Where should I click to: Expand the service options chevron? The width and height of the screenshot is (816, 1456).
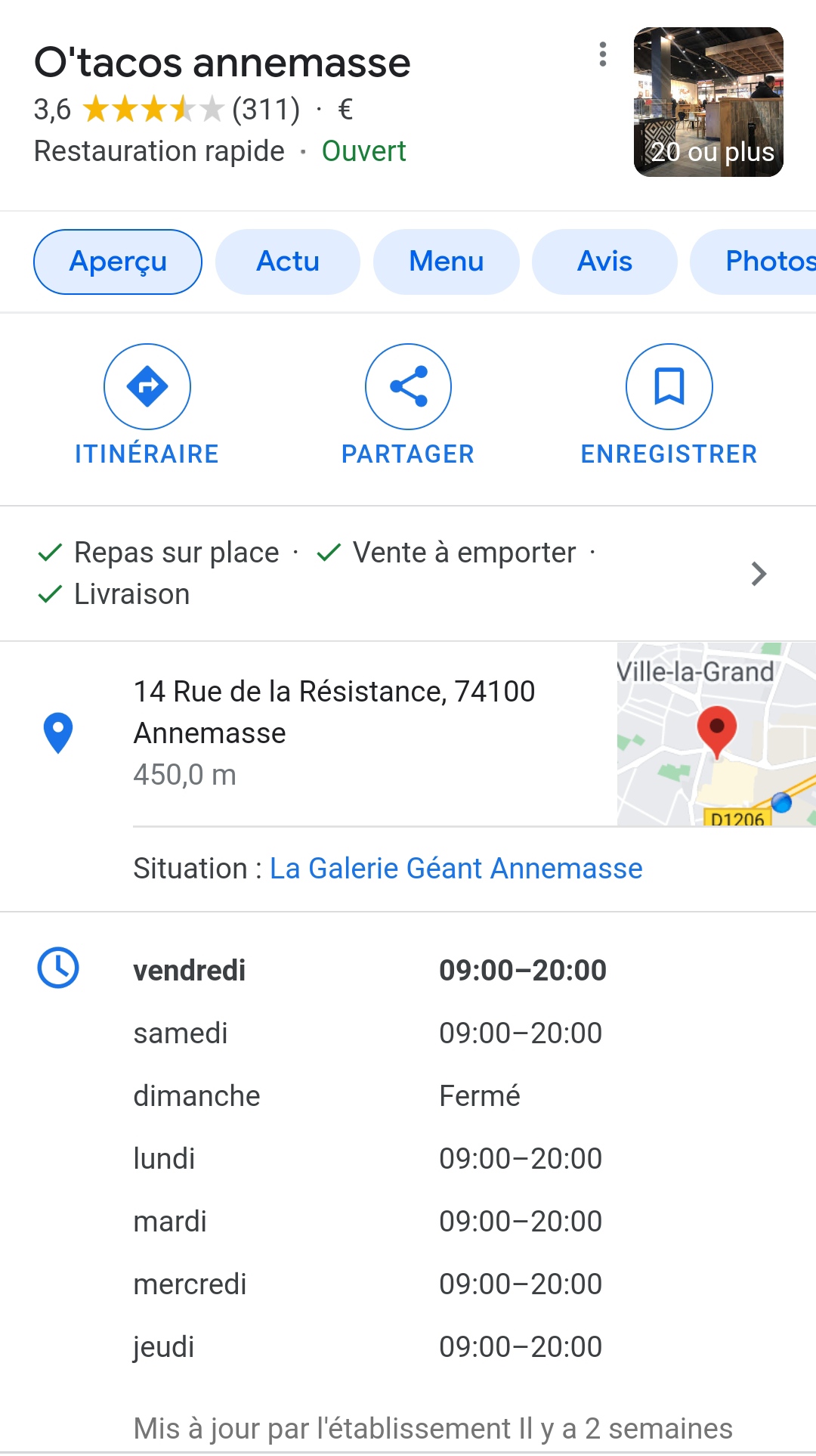(x=759, y=574)
